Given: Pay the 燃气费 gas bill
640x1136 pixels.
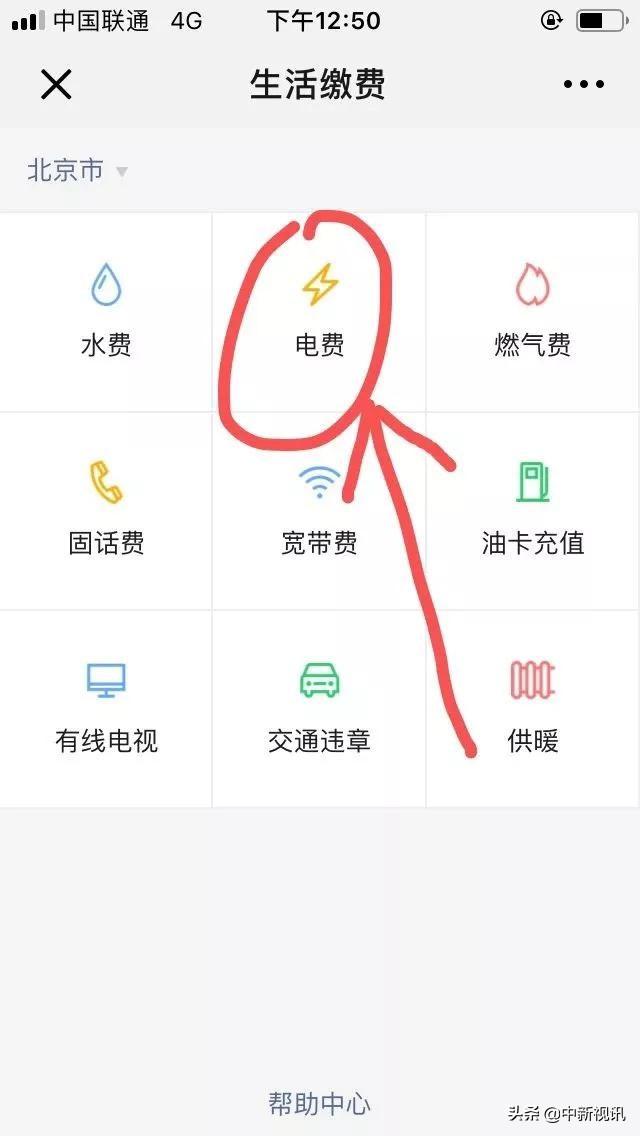Looking at the screenshot, I should [533, 311].
